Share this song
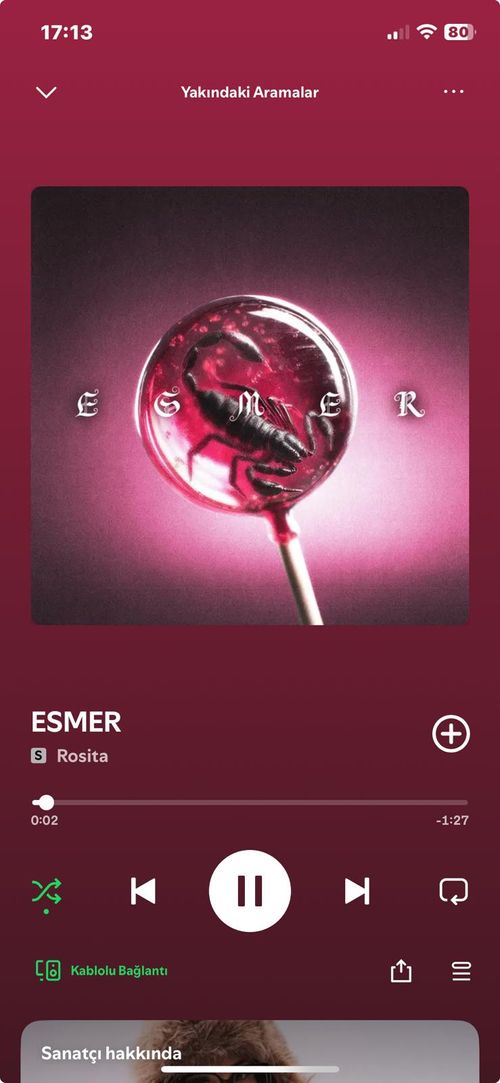This screenshot has width=500, height=1083. (401, 971)
